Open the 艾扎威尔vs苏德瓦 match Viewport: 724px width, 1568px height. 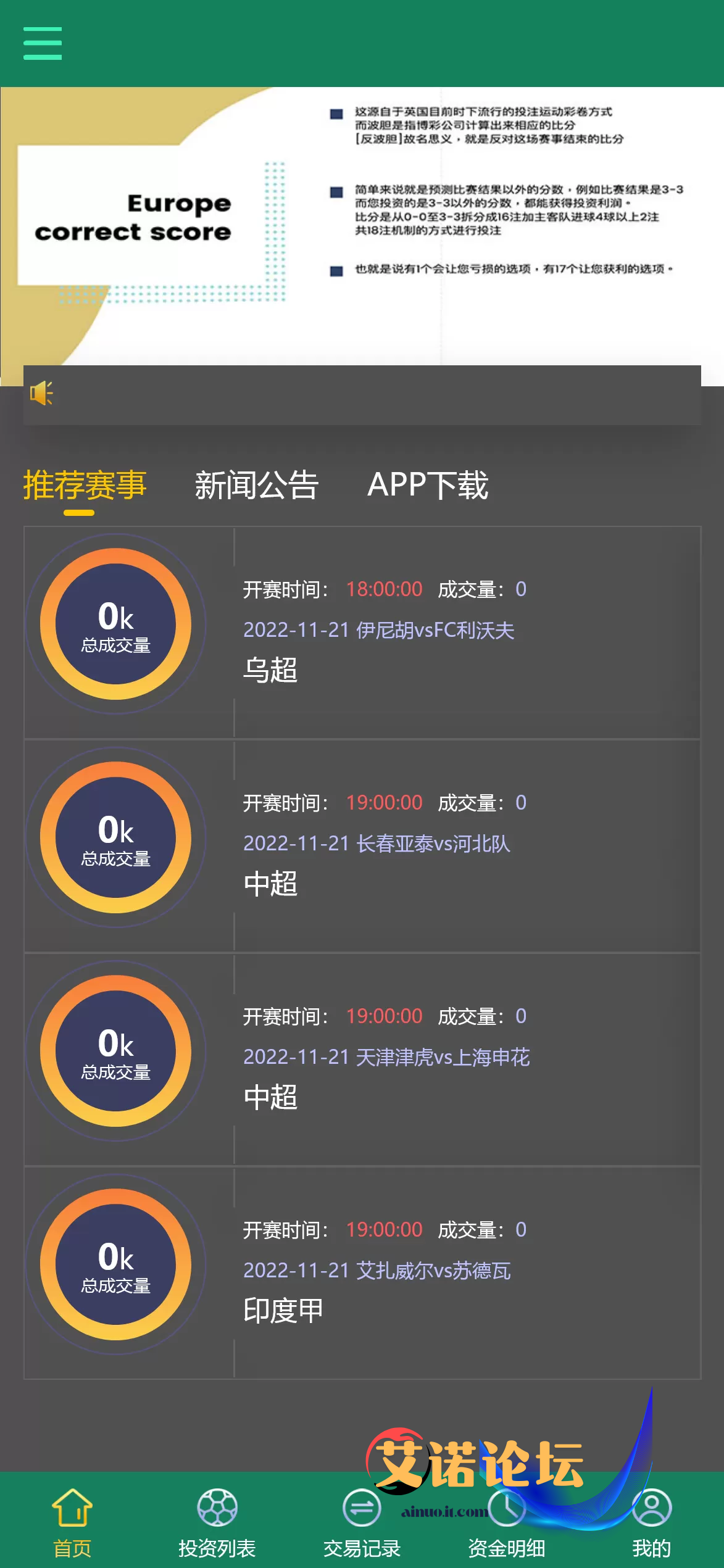tap(362, 1273)
